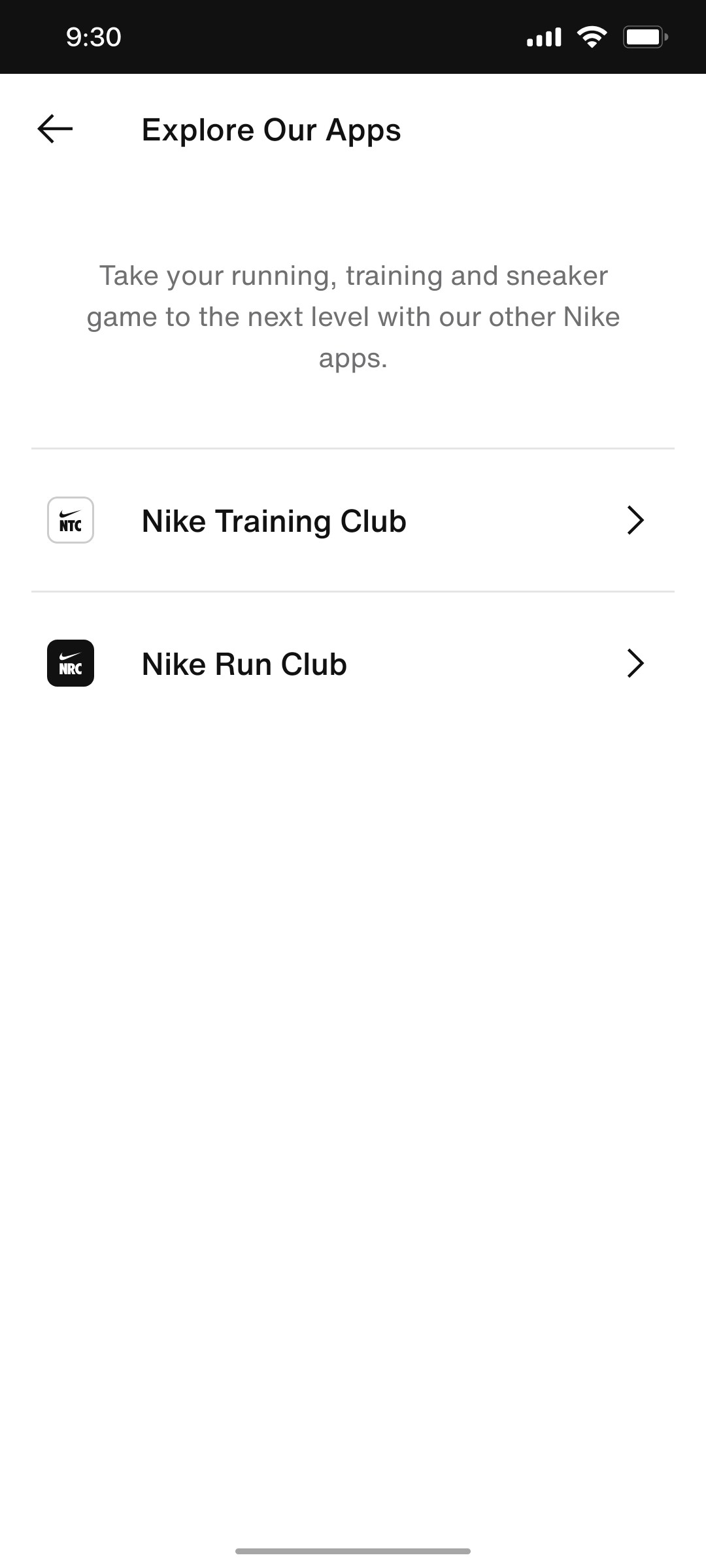Tap the cellular signal bars icon

[x=543, y=37]
